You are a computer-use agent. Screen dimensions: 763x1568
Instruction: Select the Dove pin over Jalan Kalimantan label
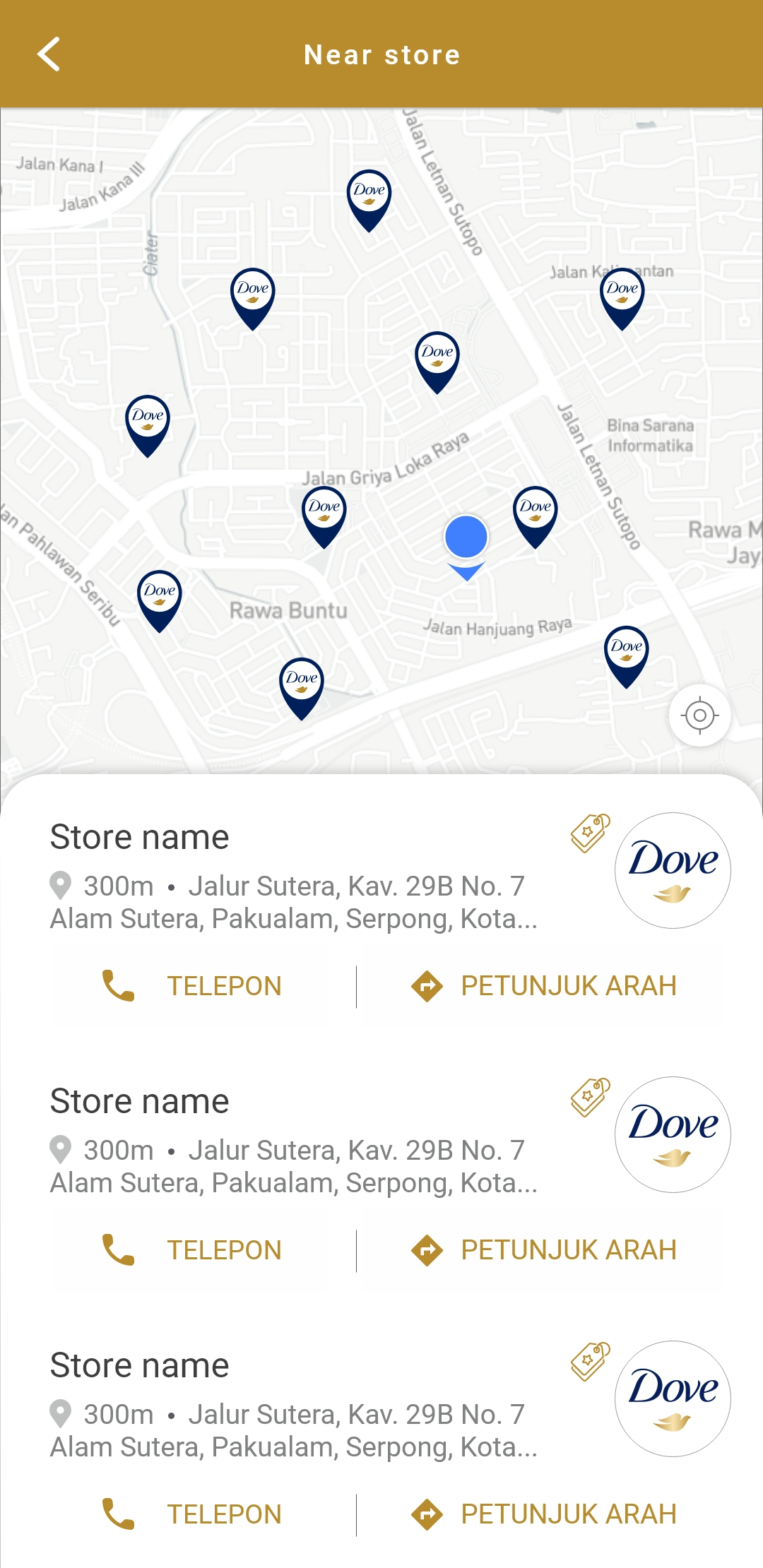click(x=622, y=299)
